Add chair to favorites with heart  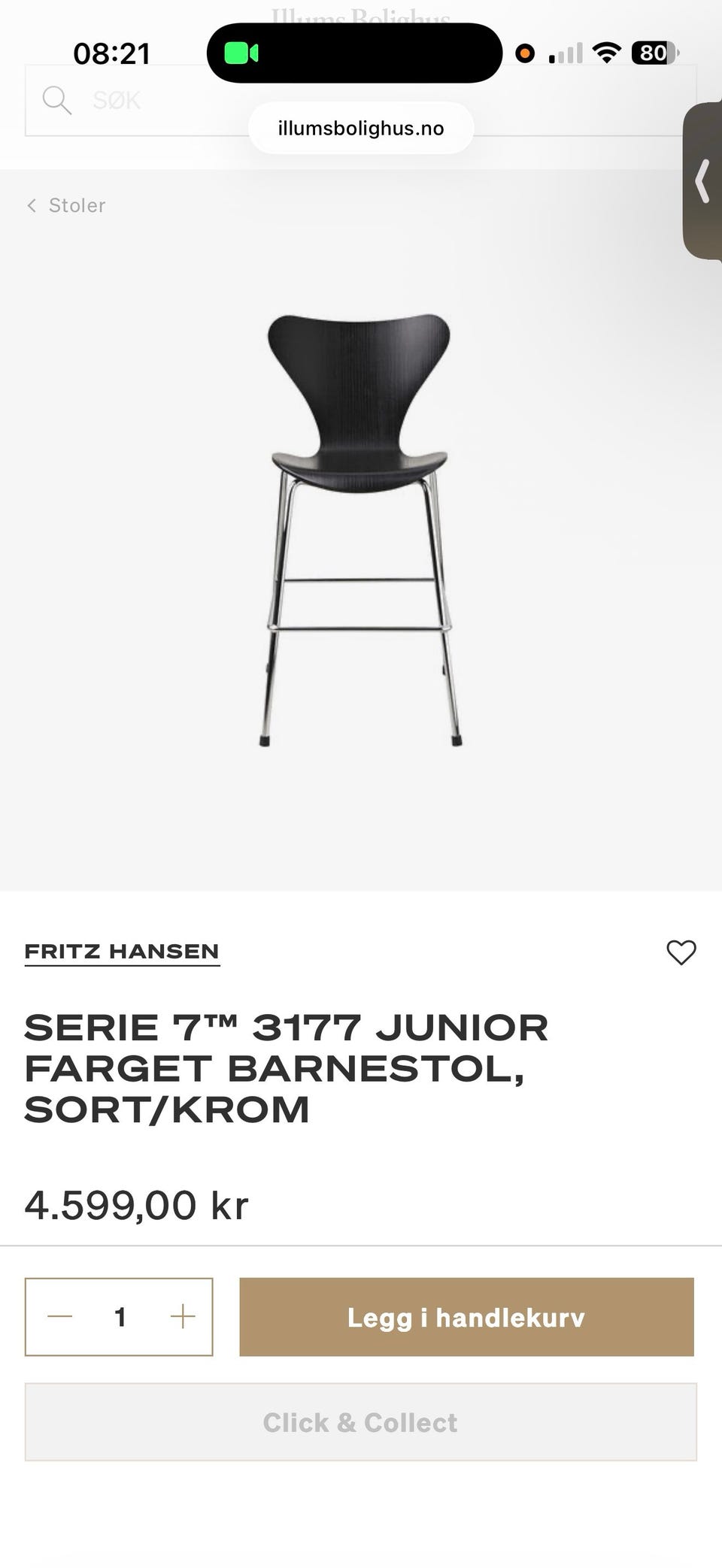point(681,952)
